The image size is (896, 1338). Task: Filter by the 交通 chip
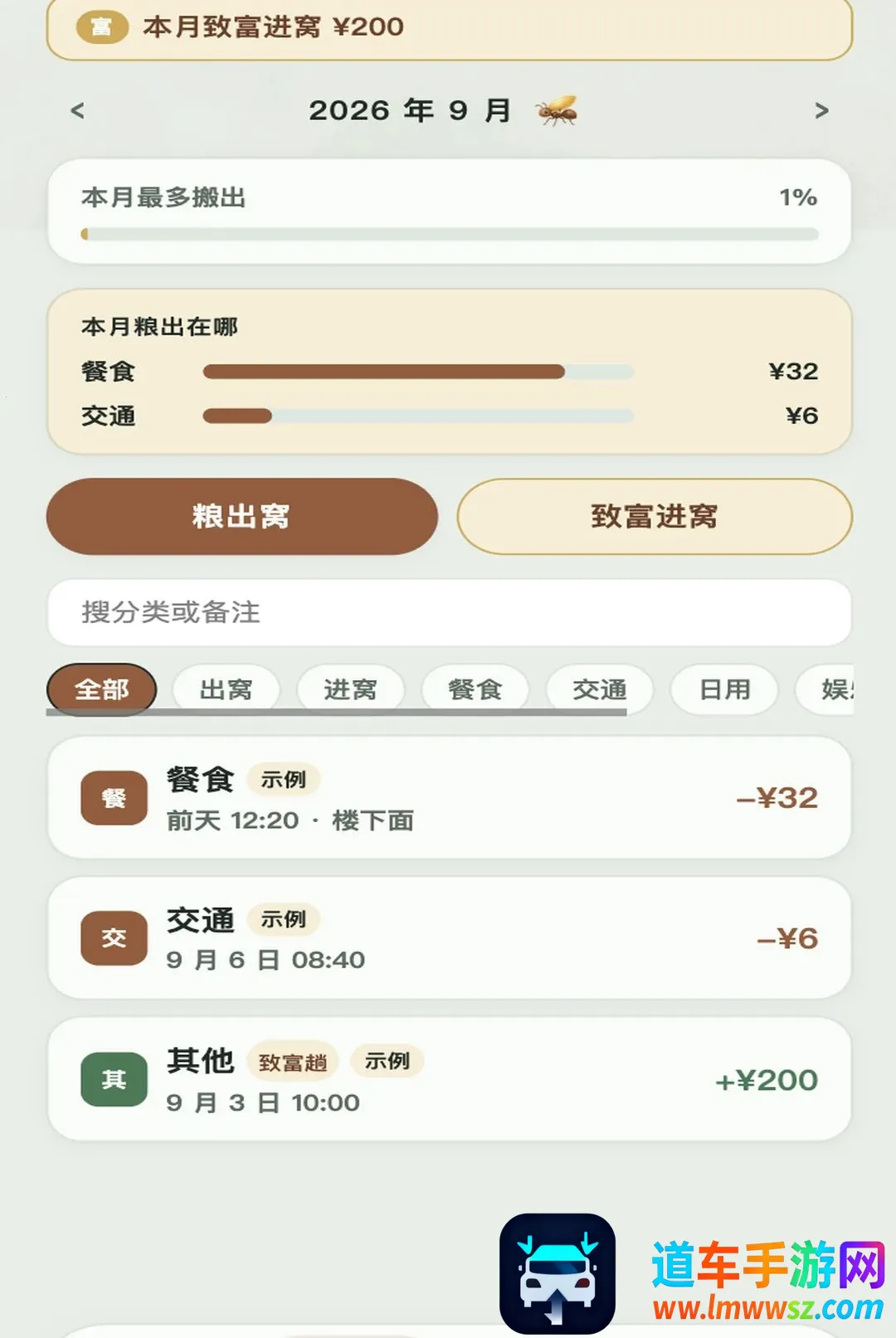599,689
